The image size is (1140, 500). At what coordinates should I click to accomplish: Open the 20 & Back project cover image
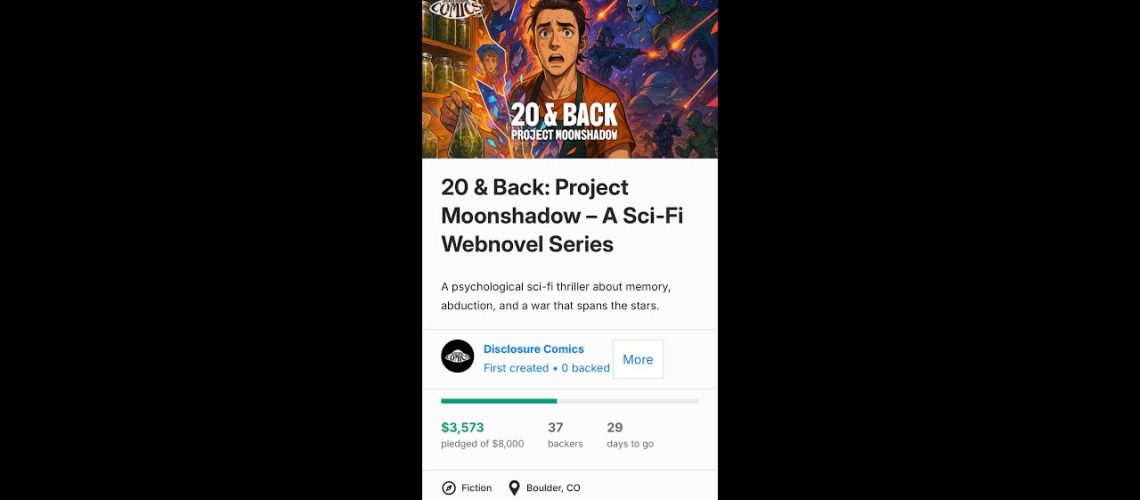click(x=569, y=79)
